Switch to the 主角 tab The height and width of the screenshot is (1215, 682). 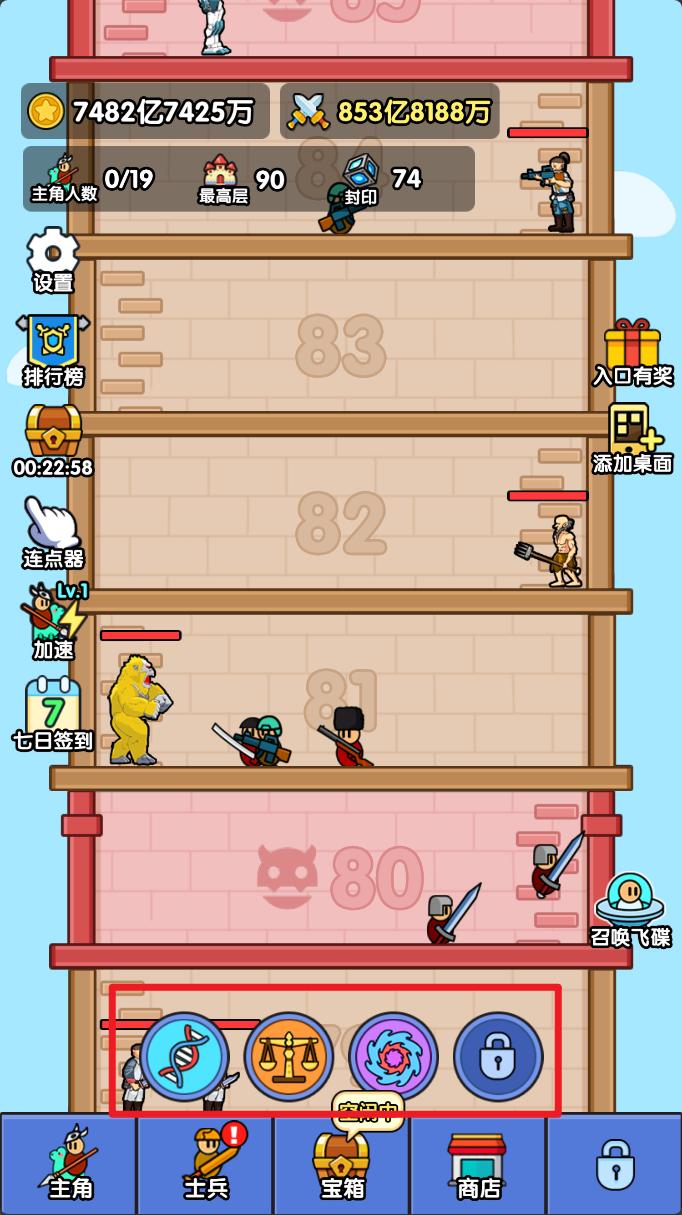click(69, 1165)
